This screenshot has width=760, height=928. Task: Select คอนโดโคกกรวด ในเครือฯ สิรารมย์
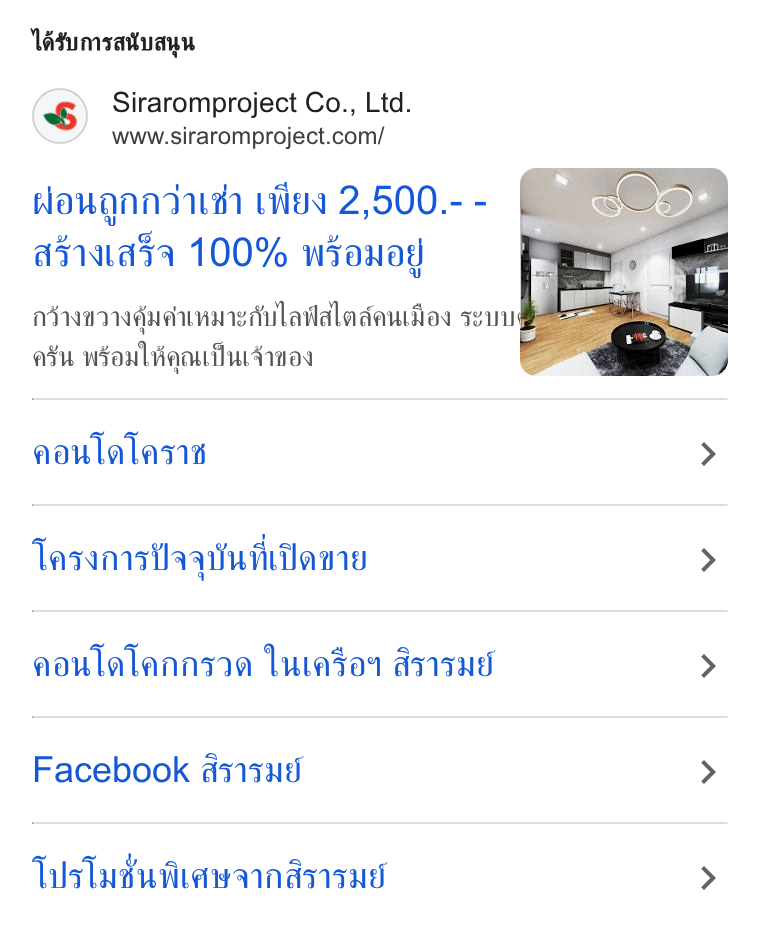click(x=379, y=665)
